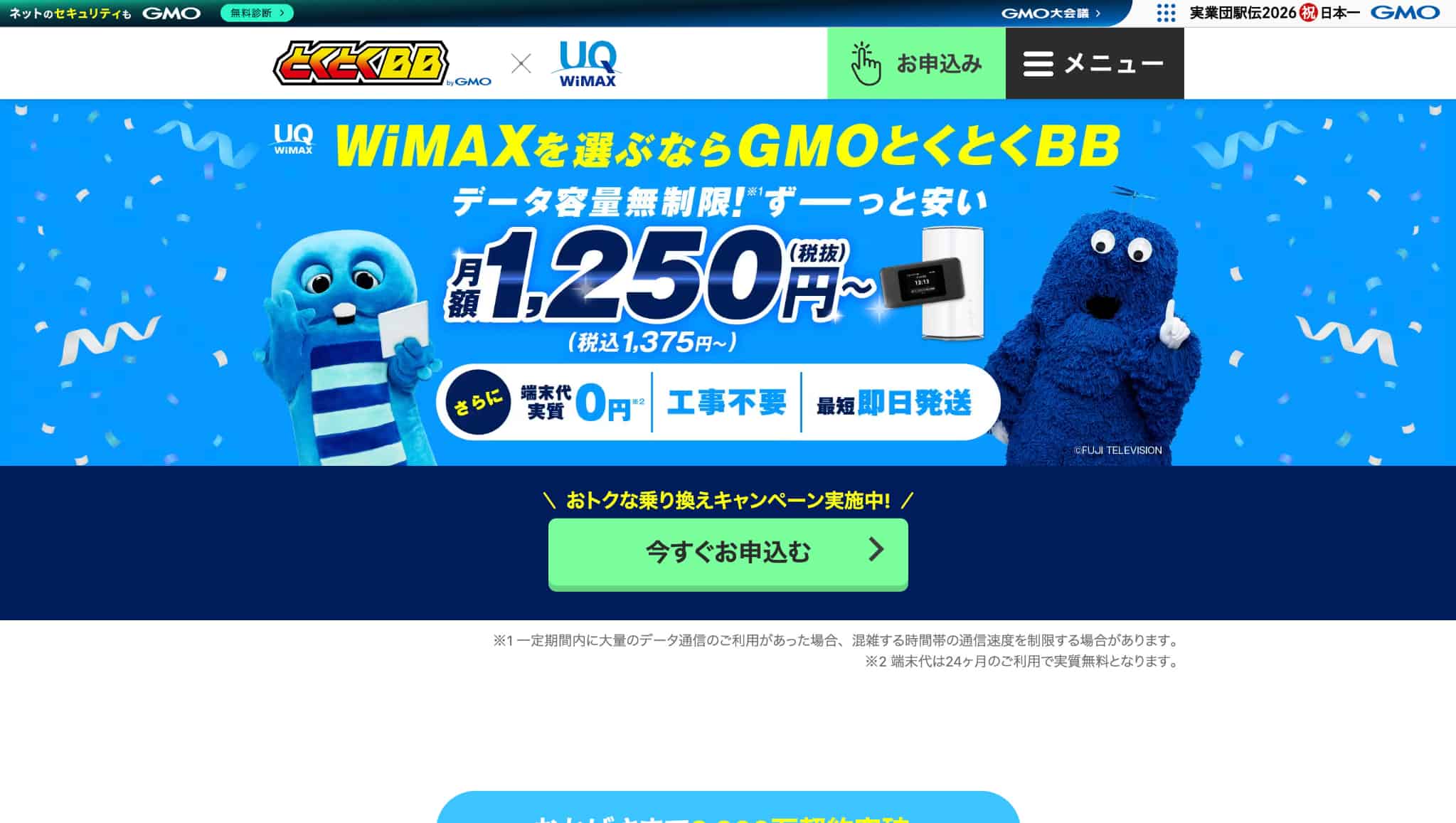Tap the 今すぐお申込む green button
The image size is (1456, 823).
[x=728, y=553]
